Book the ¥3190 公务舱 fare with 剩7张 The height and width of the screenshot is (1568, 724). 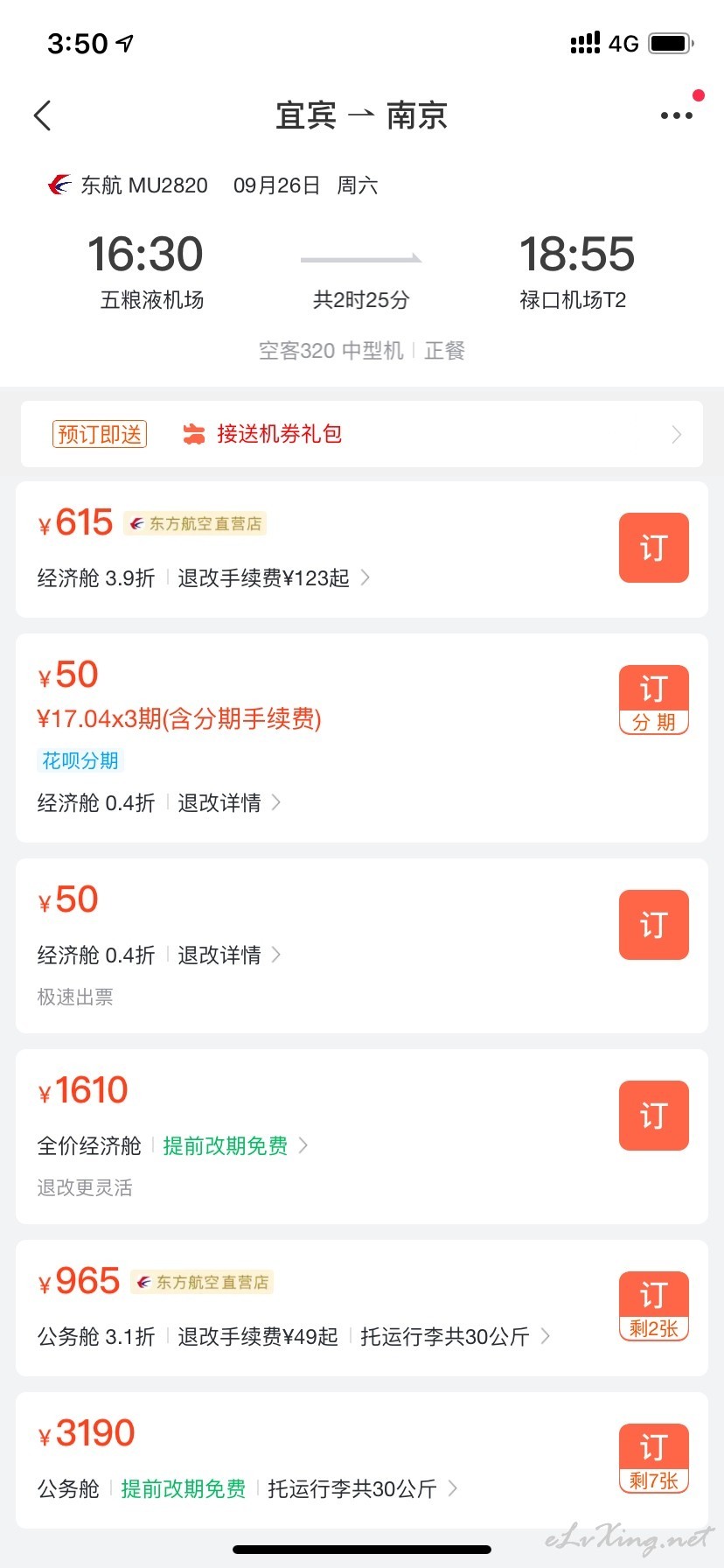pos(653,1458)
